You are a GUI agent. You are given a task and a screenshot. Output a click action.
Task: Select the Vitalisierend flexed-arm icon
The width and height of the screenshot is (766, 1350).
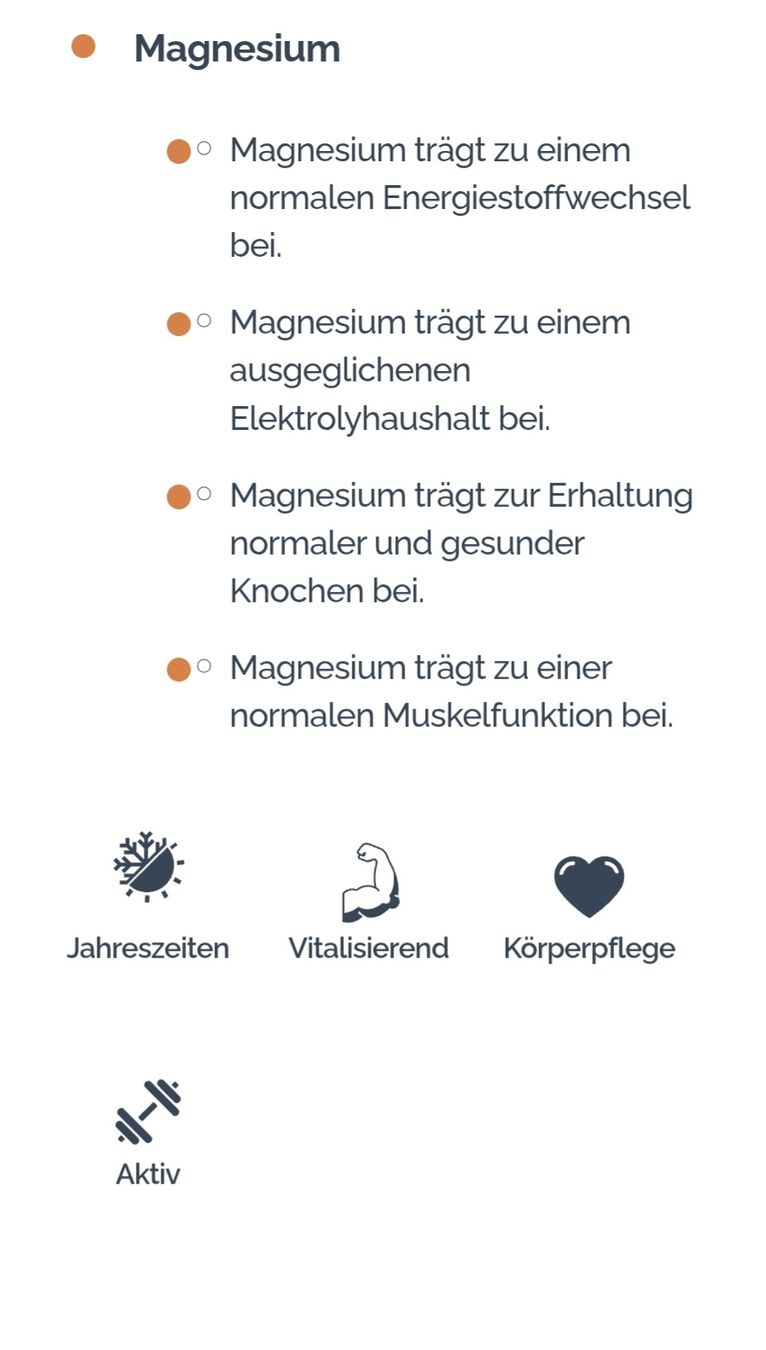tap(369, 882)
